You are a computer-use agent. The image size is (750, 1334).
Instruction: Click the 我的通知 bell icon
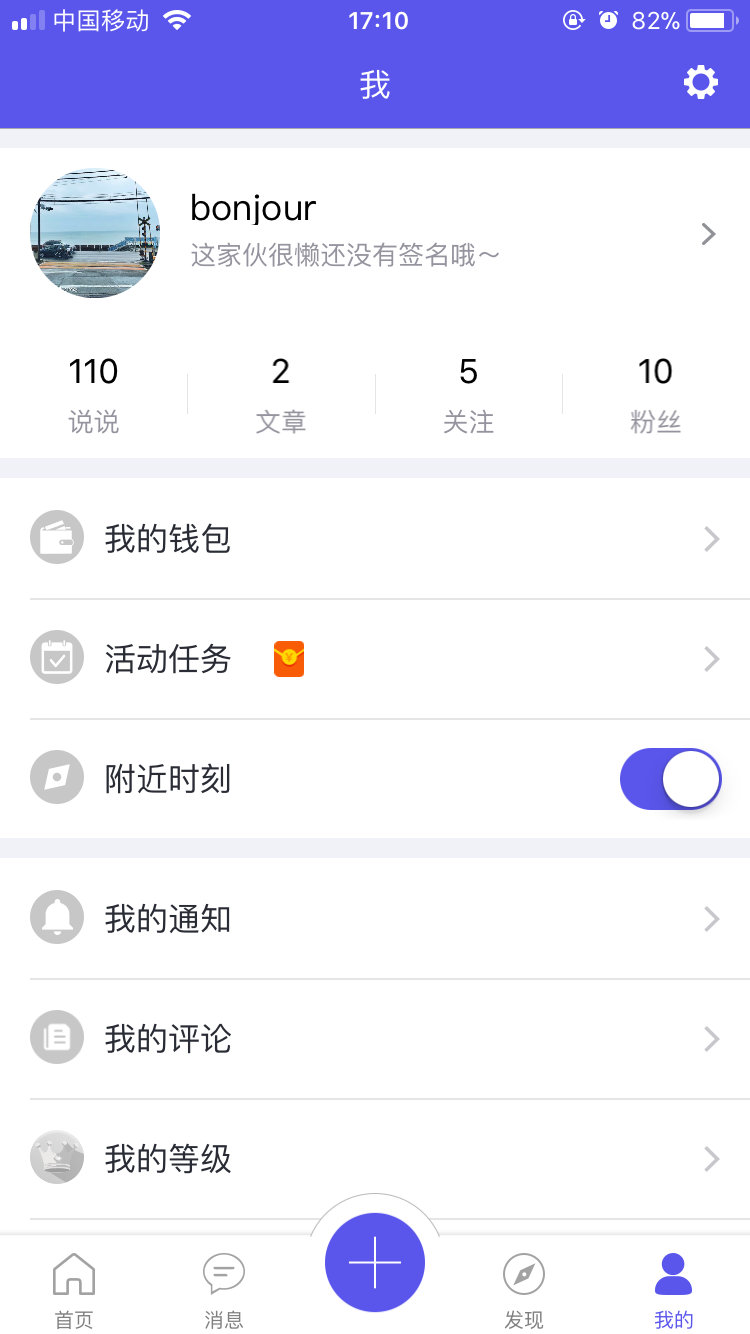coord(57,918)
